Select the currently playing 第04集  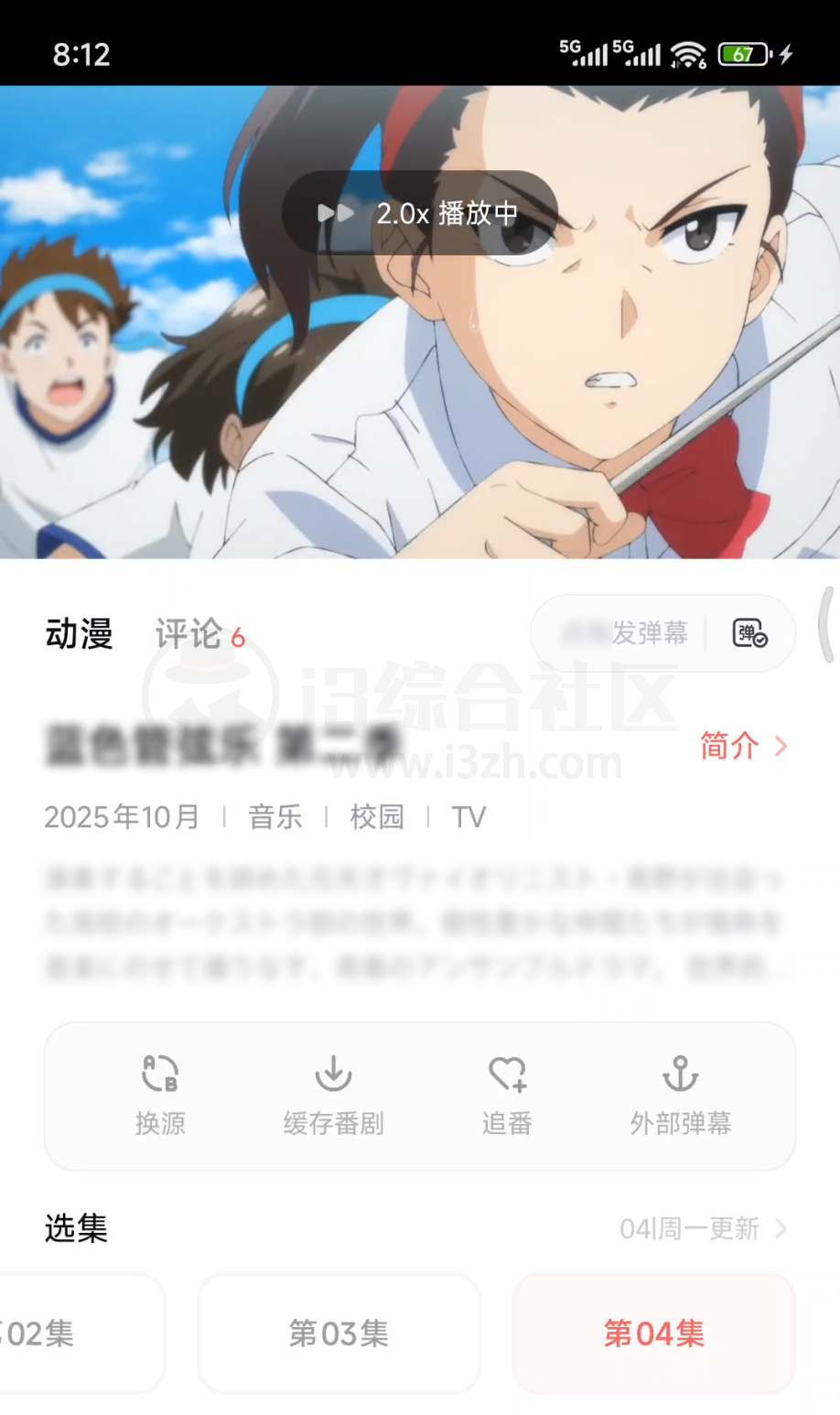(x=652, y=1335)
